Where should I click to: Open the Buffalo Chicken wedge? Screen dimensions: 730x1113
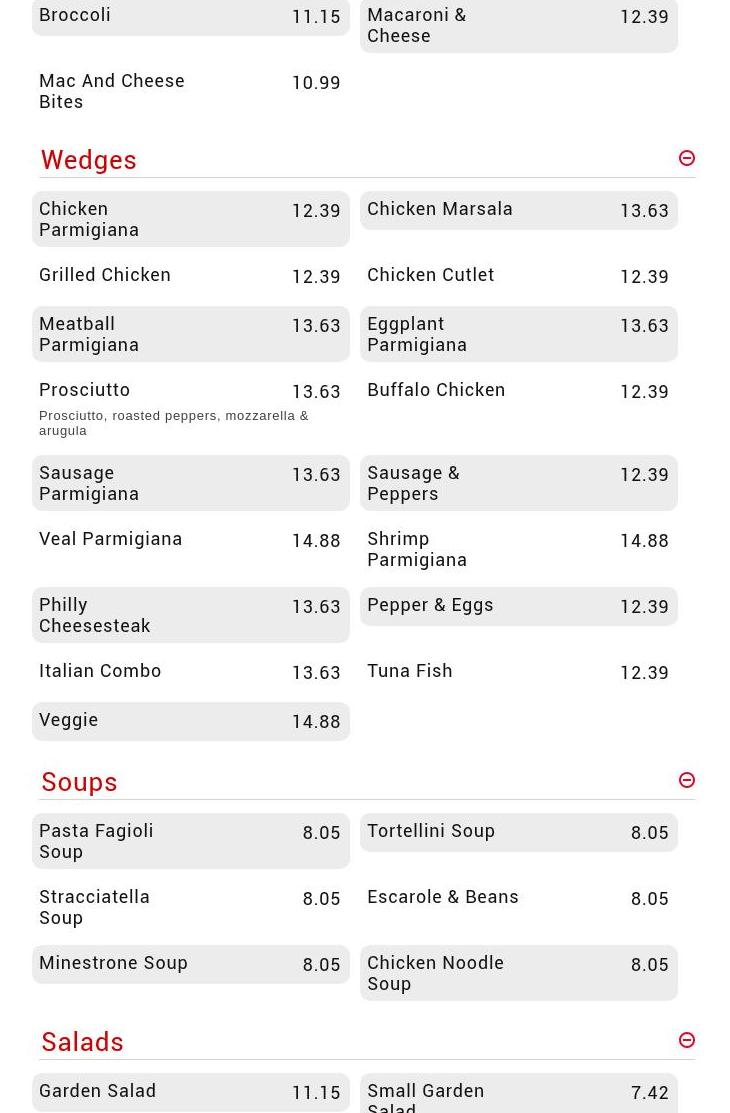point(518,391)
